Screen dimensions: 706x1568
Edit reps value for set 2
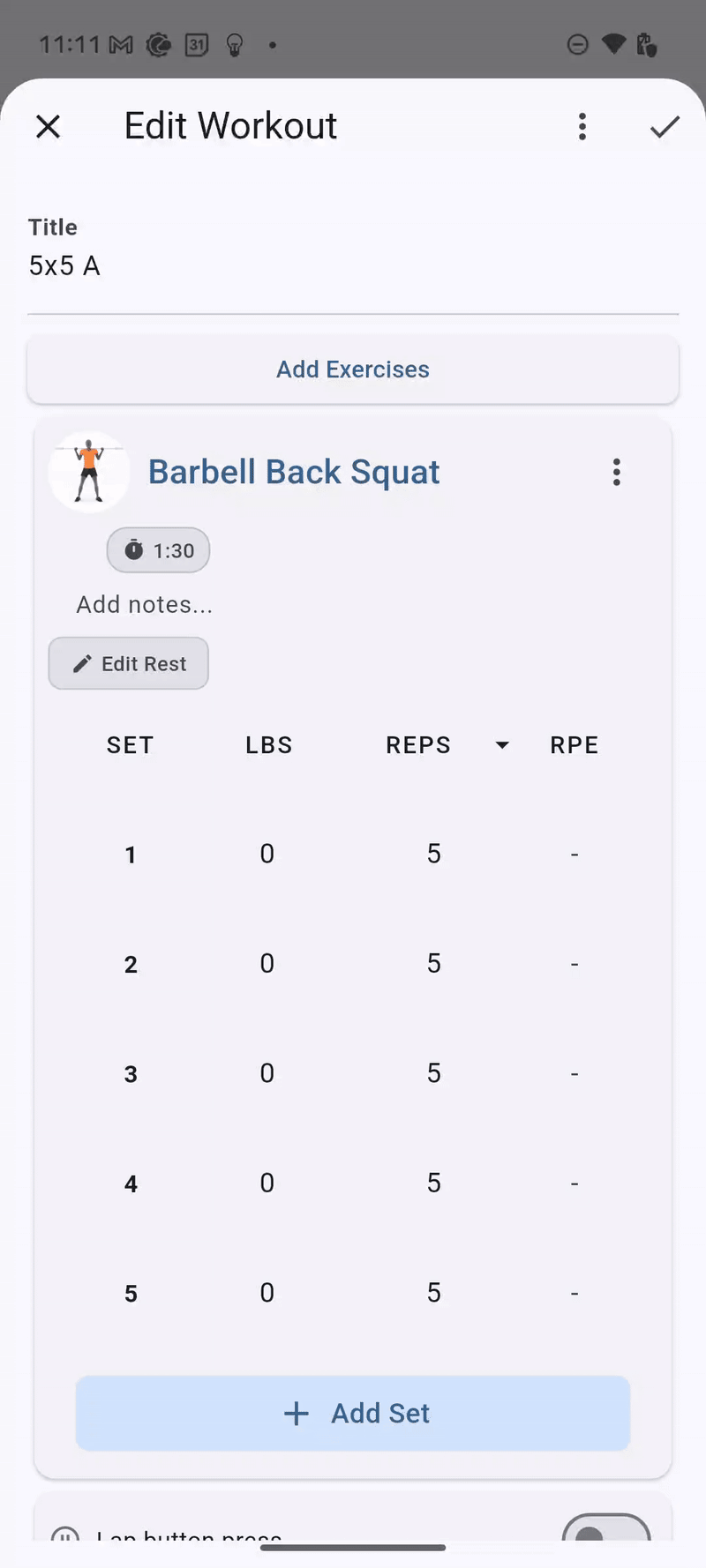pos(434,963)
